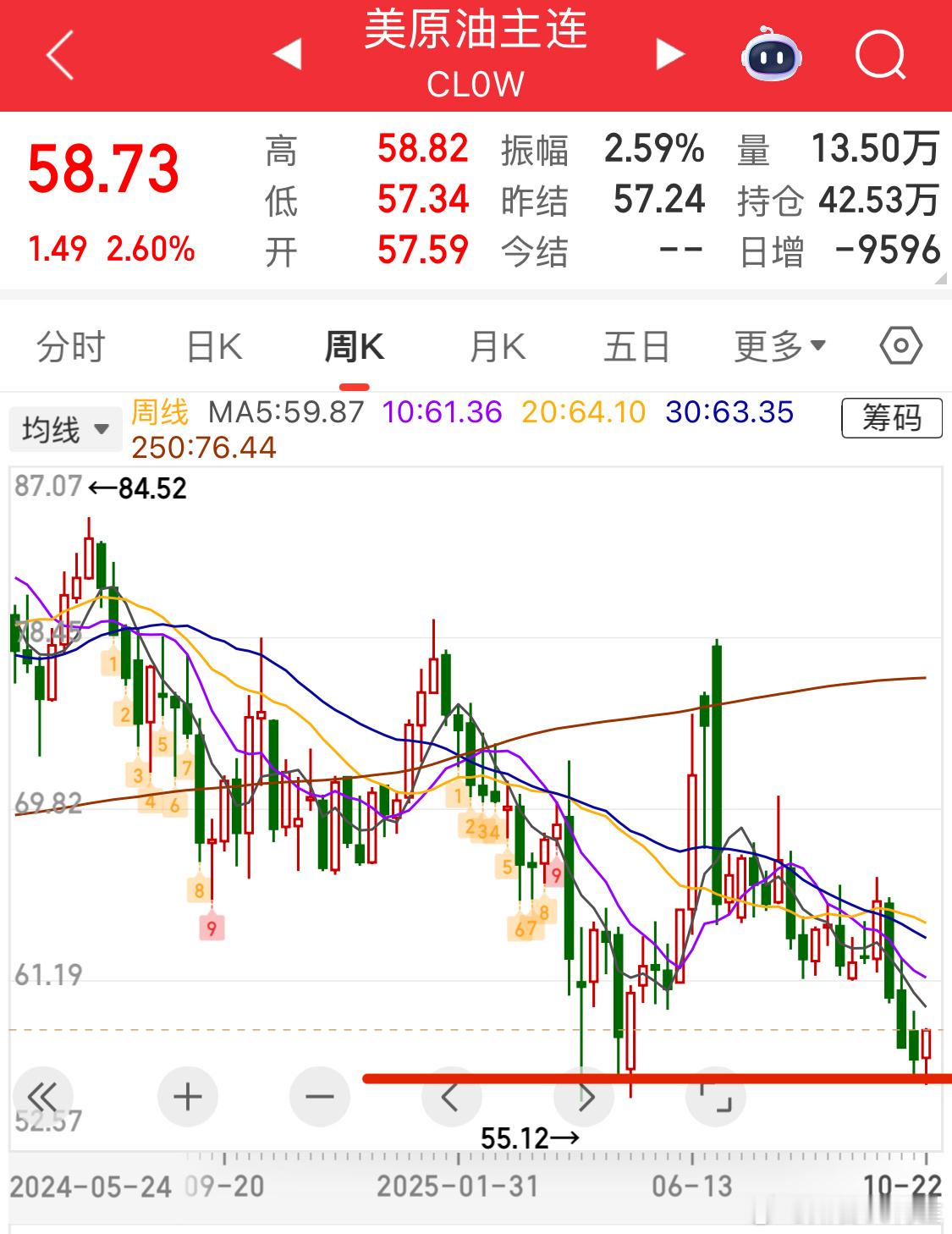The width and height of the screenshot is (952, 1234).
Task: Toggle the 筹码 chip distribution overlay
Action: click(x=889, y=419)
